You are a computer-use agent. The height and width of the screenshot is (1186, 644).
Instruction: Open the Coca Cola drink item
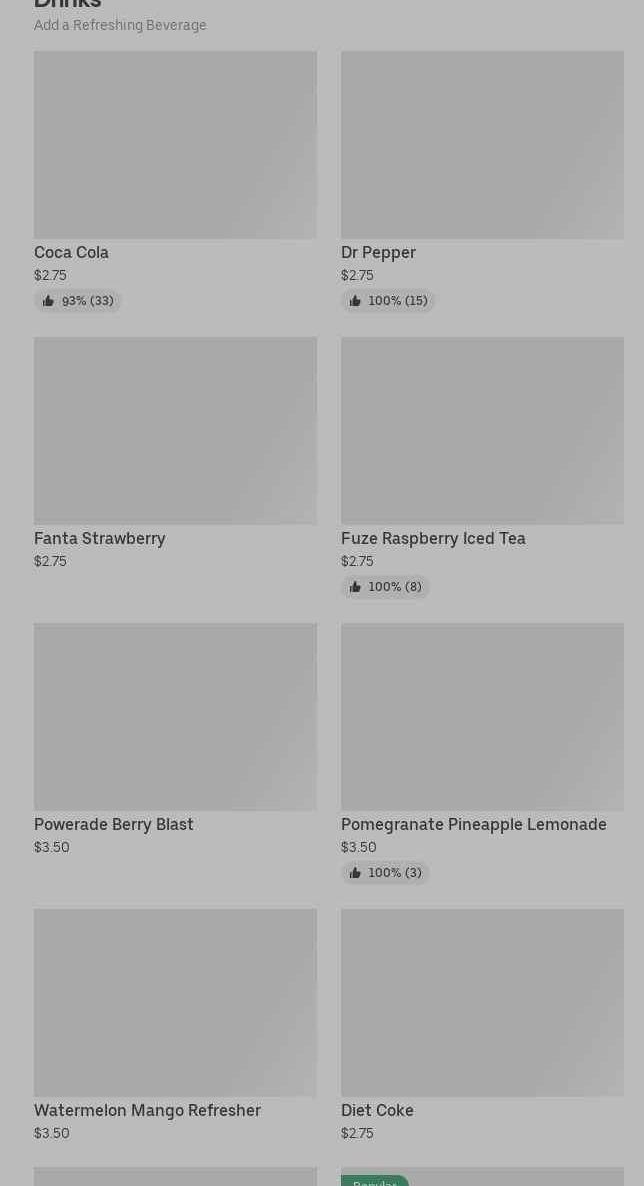[x=175, y=182]
